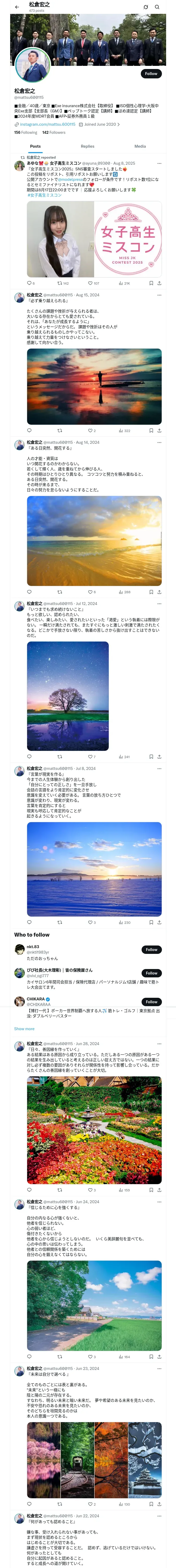This screenshot has width=176, height=1568.
Task: Open search from the profile header
Action: [x=157, y=7]
